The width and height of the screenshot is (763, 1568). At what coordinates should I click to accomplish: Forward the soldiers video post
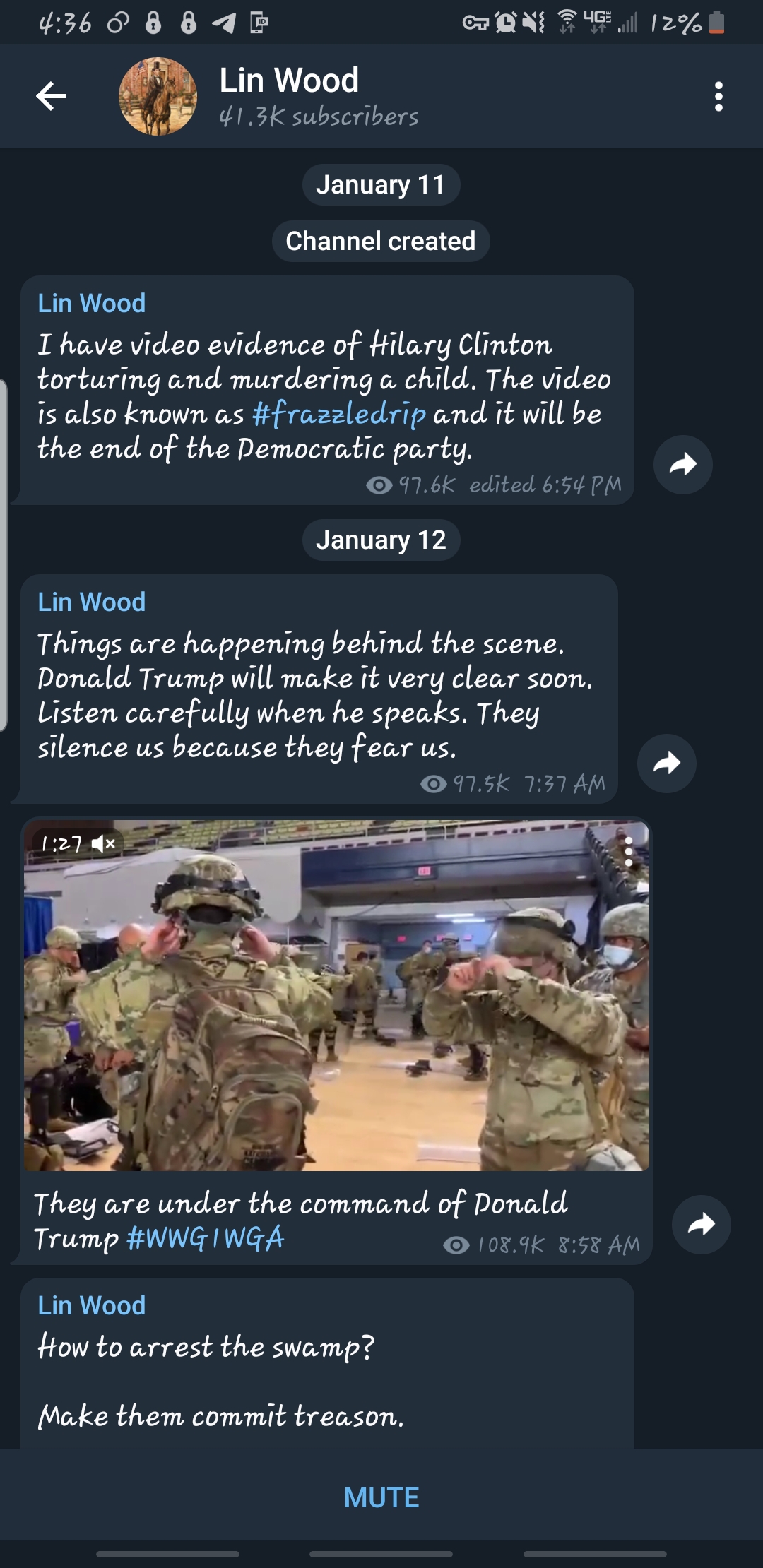pos(701,1224)
